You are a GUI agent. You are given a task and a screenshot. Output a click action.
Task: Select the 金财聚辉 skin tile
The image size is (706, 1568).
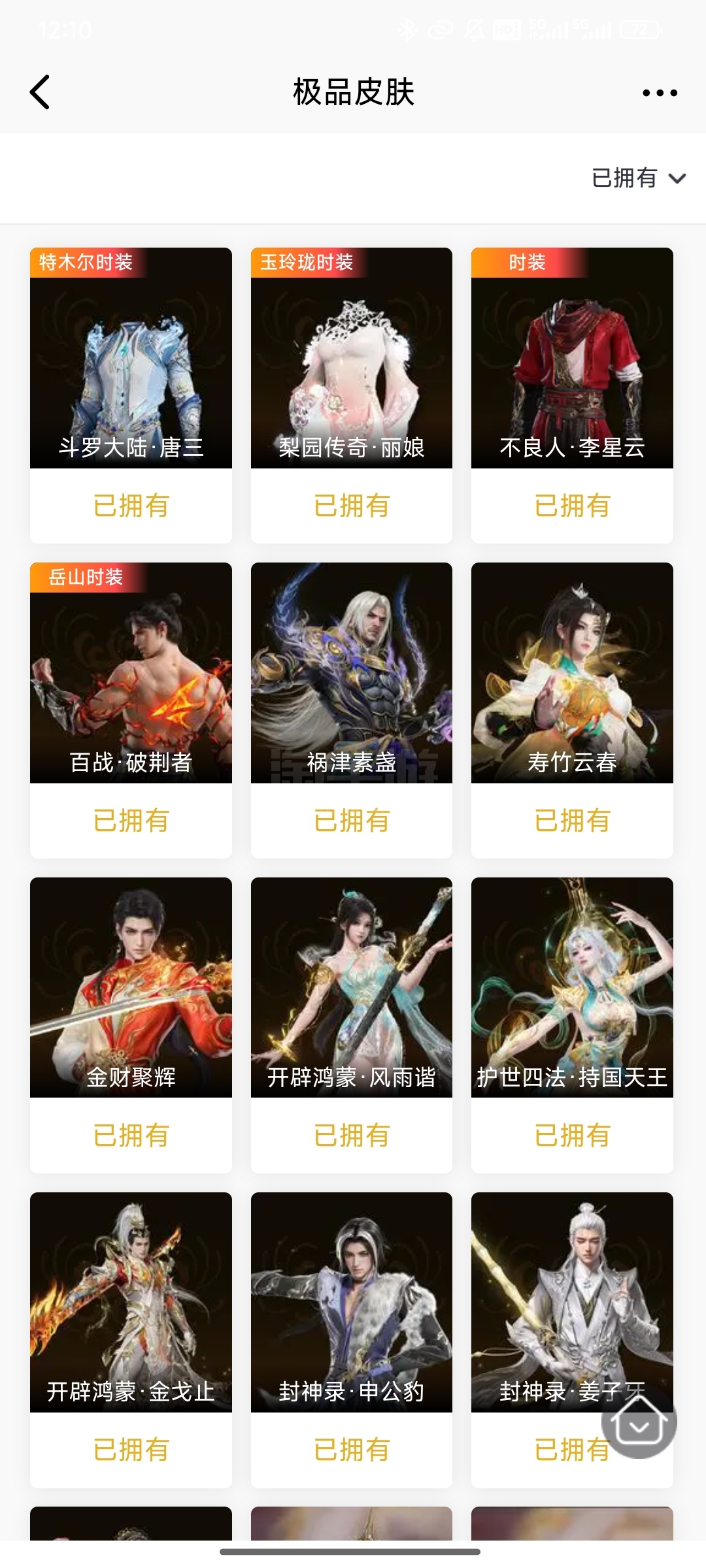click(x=131, y=1025)
